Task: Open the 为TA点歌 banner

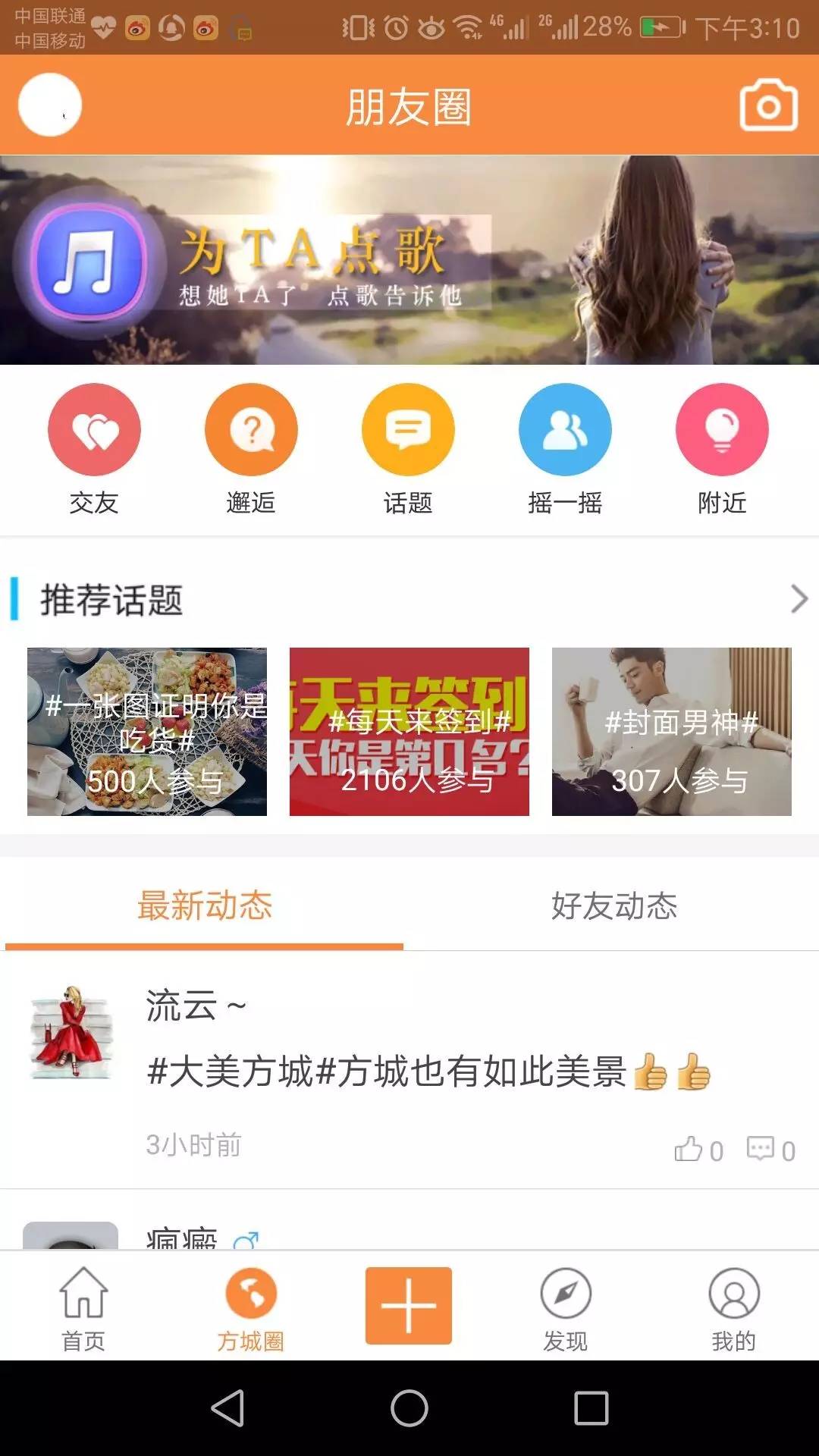Action: pyautogui.click(x=409, y=260)
